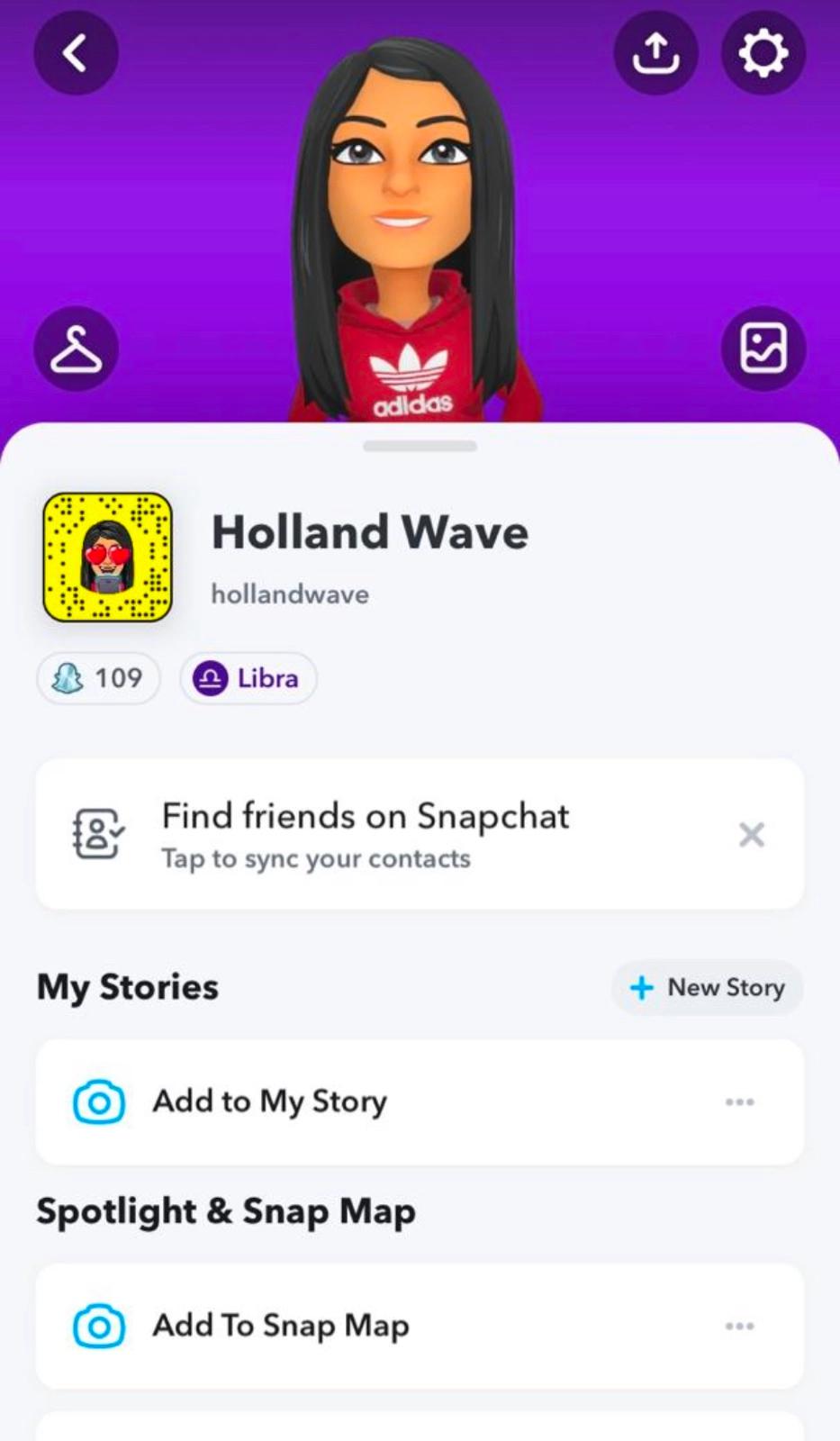Viewport: 840px width, 1441px height.
Task: Open settings gear icon
Action: tap(763, 53)
